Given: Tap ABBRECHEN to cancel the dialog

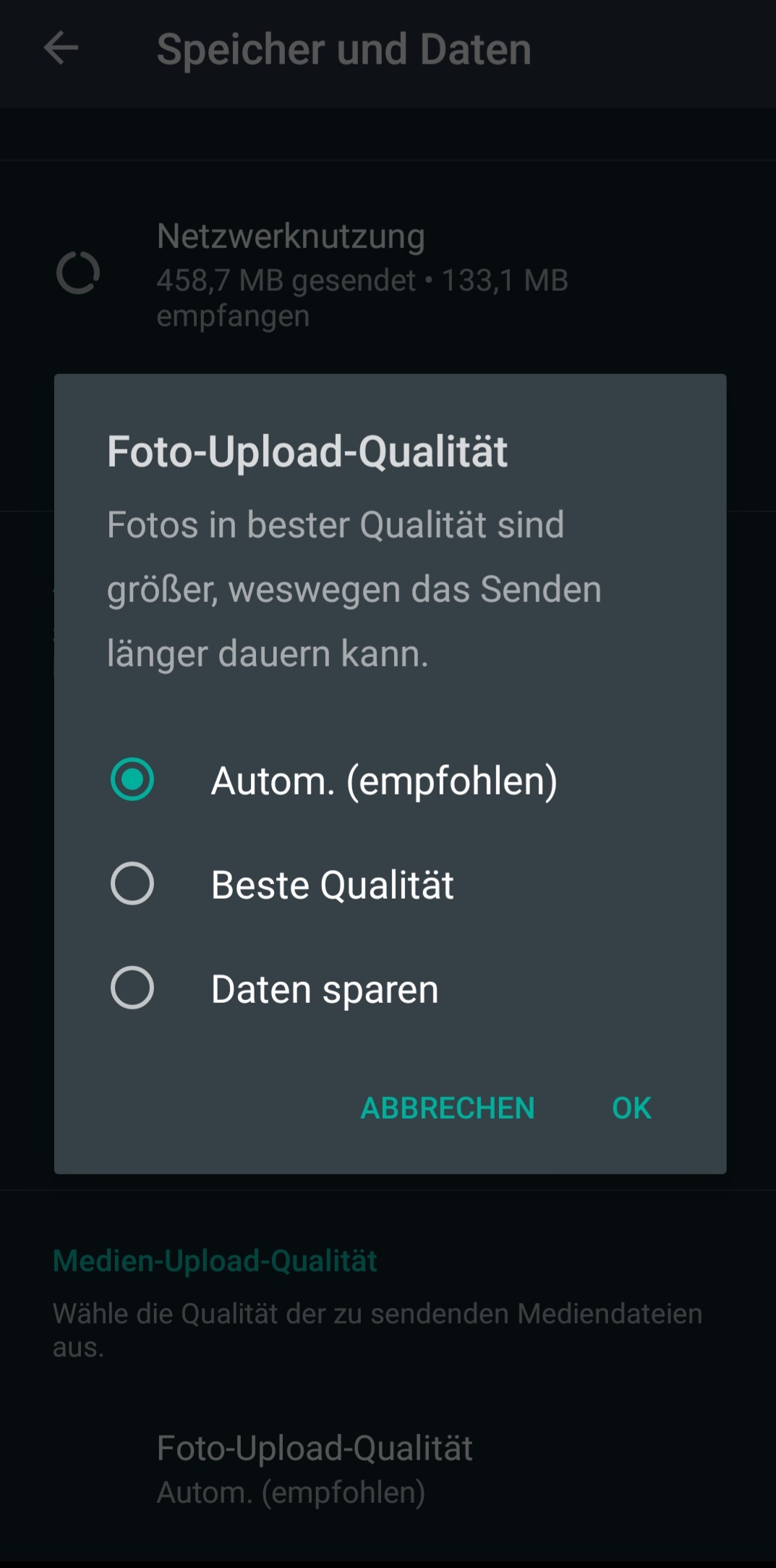Looking at the screenshot, I should pyautogui.click(x=448, y=1108).
